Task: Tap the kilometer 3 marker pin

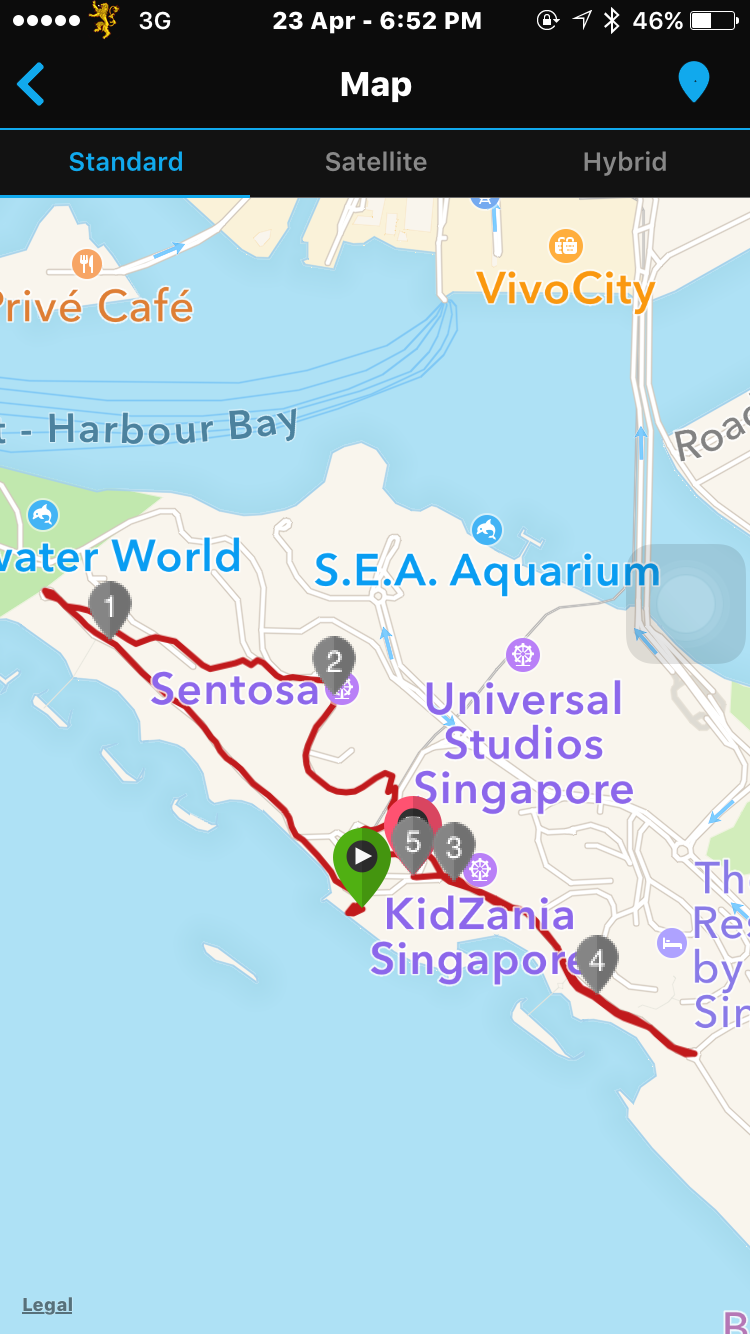Action: tap(454, 848)
